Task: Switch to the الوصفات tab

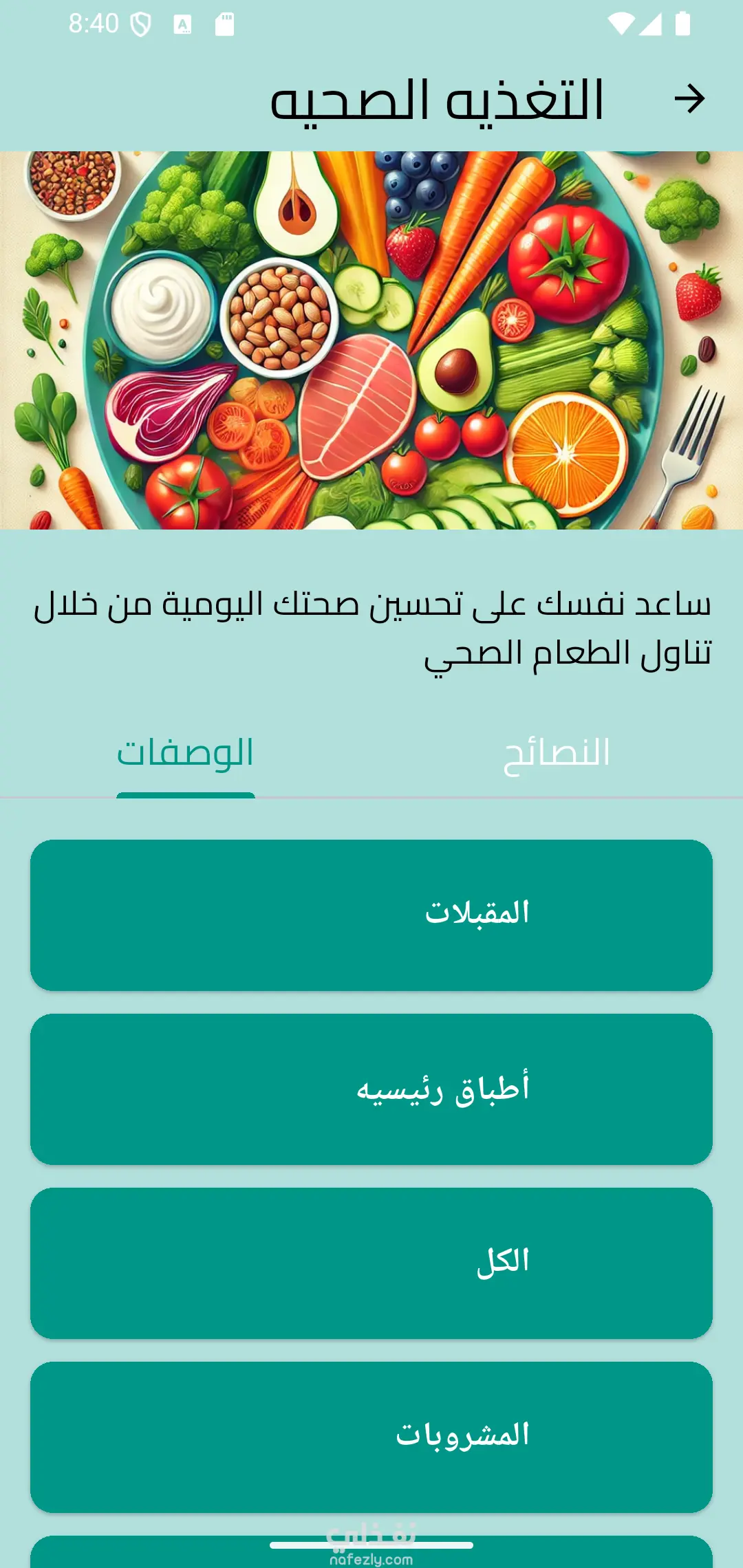Action: (186, 754)
